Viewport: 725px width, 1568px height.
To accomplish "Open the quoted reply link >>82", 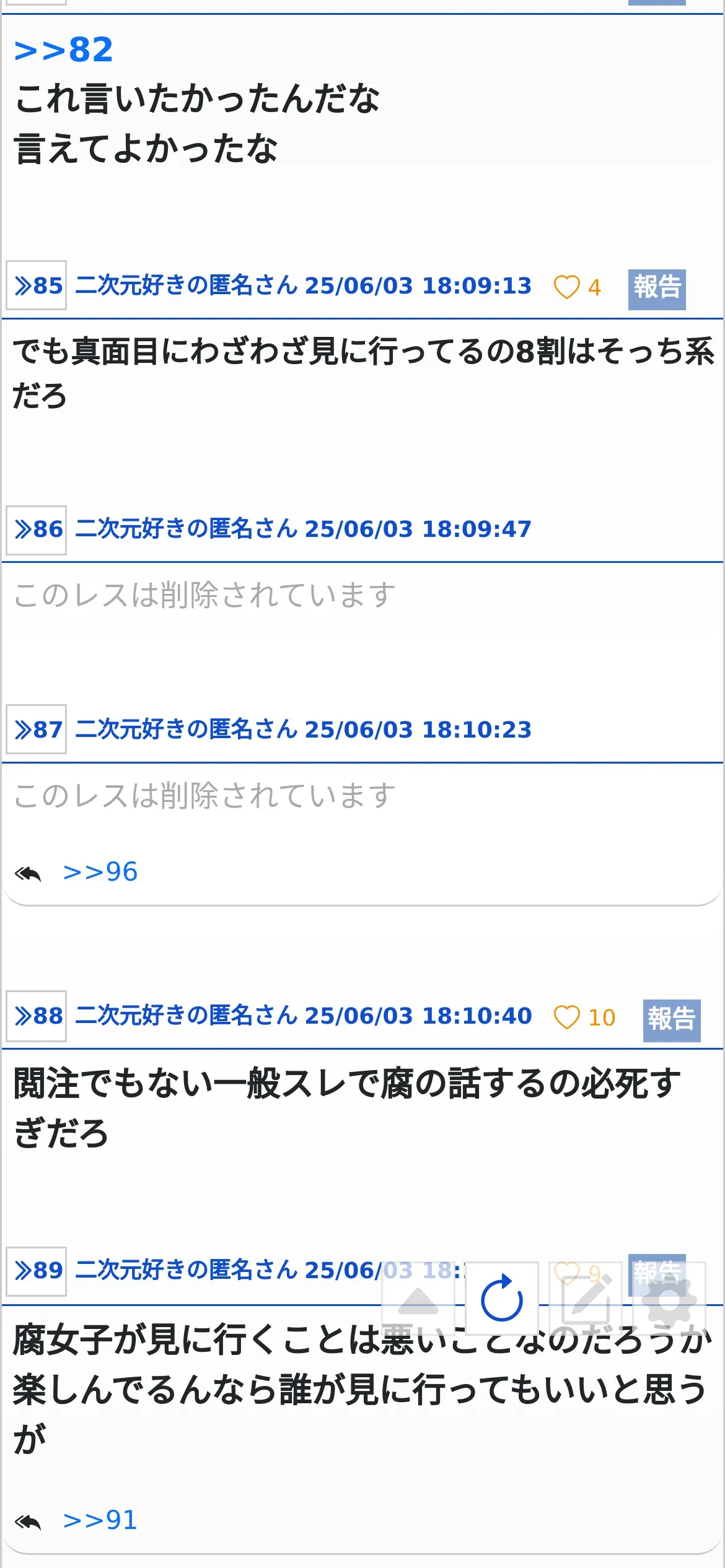I will pos(63,50).
